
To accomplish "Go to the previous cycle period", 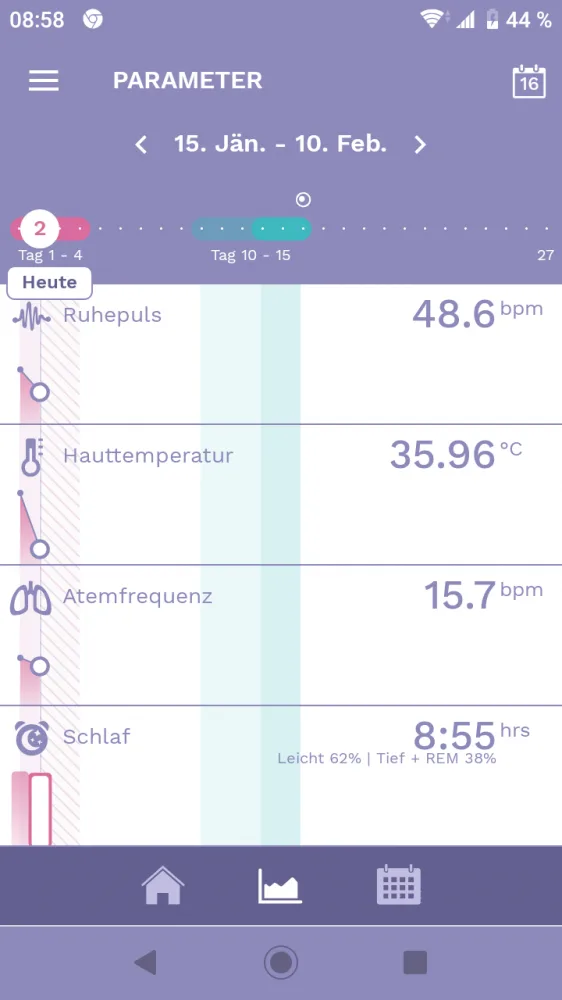I will [142, 145].
